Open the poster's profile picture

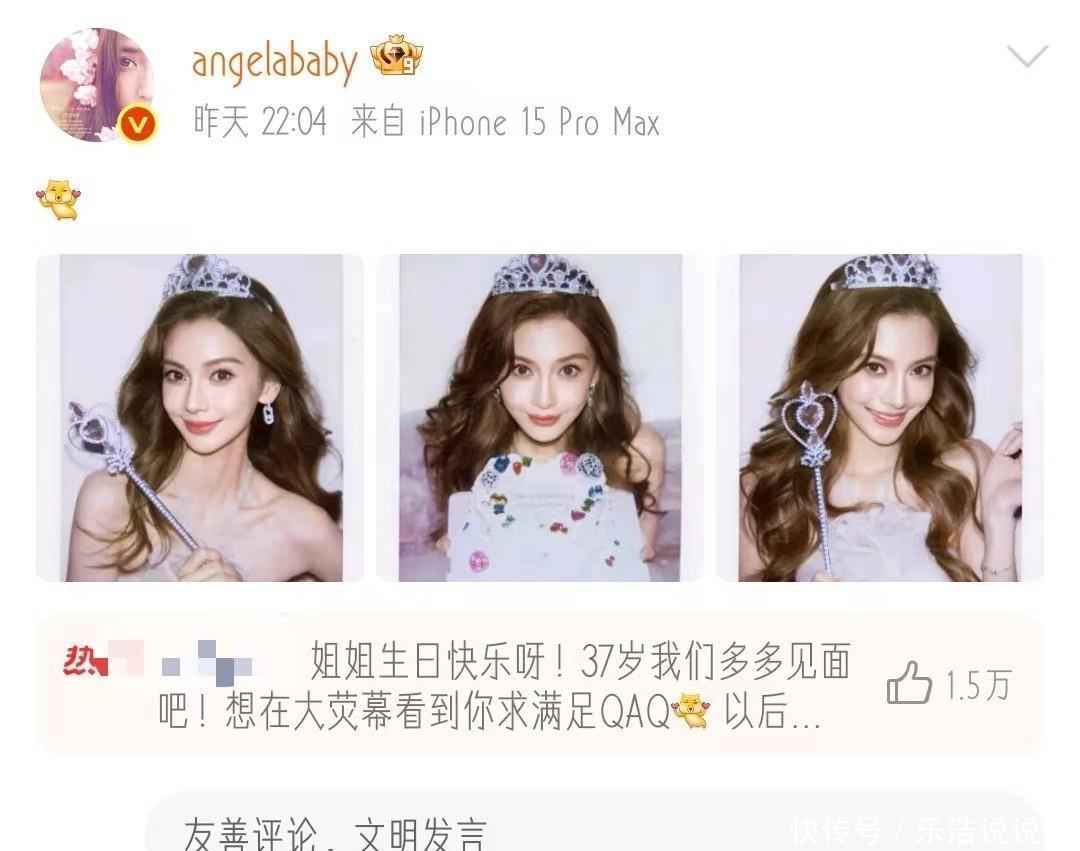(97, 85)
